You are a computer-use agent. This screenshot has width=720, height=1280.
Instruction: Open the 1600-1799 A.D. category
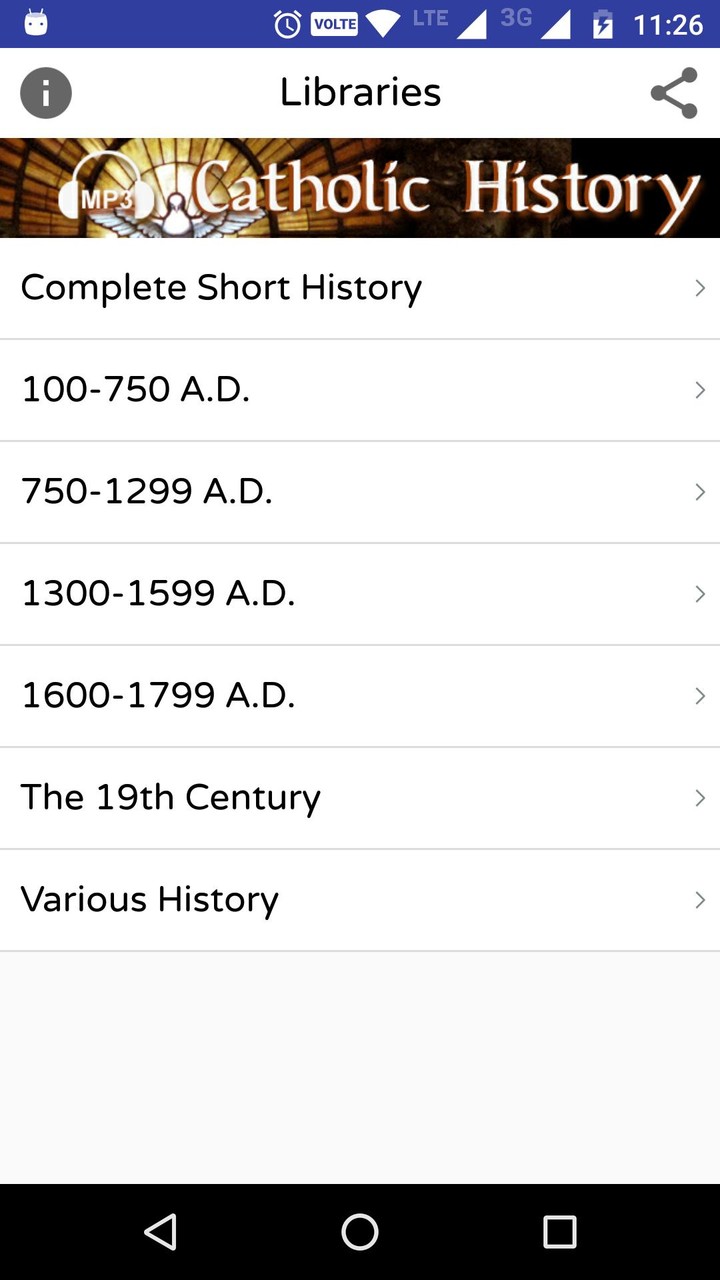tap(360, 695)
